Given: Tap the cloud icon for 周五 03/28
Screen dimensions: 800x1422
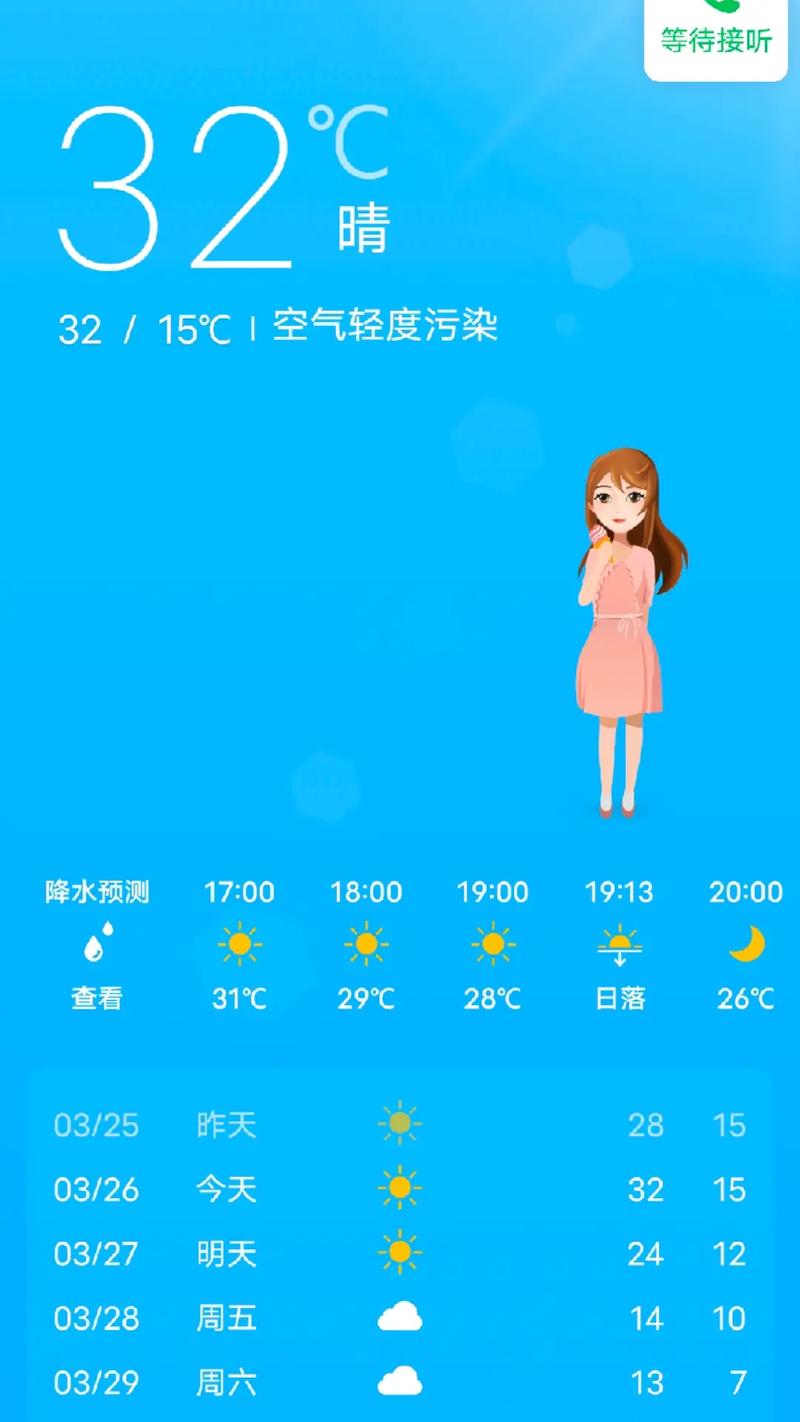Looking at the screenshot, I should [x=400, y=1318].
